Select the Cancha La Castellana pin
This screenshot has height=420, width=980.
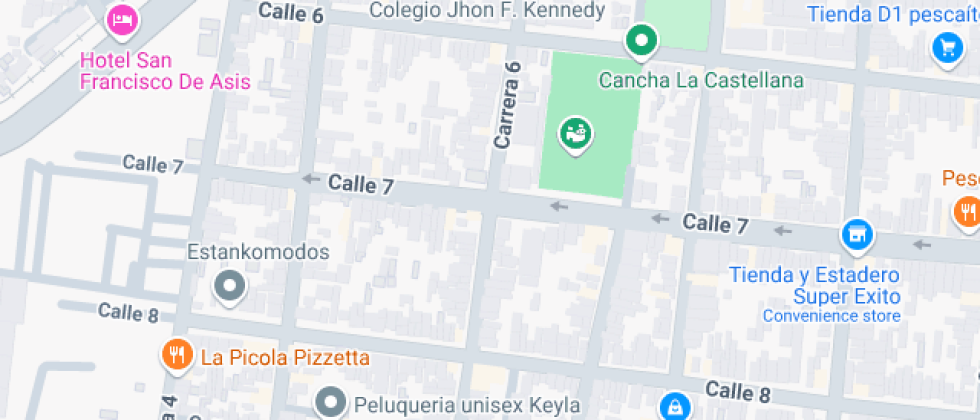(641, 41)
